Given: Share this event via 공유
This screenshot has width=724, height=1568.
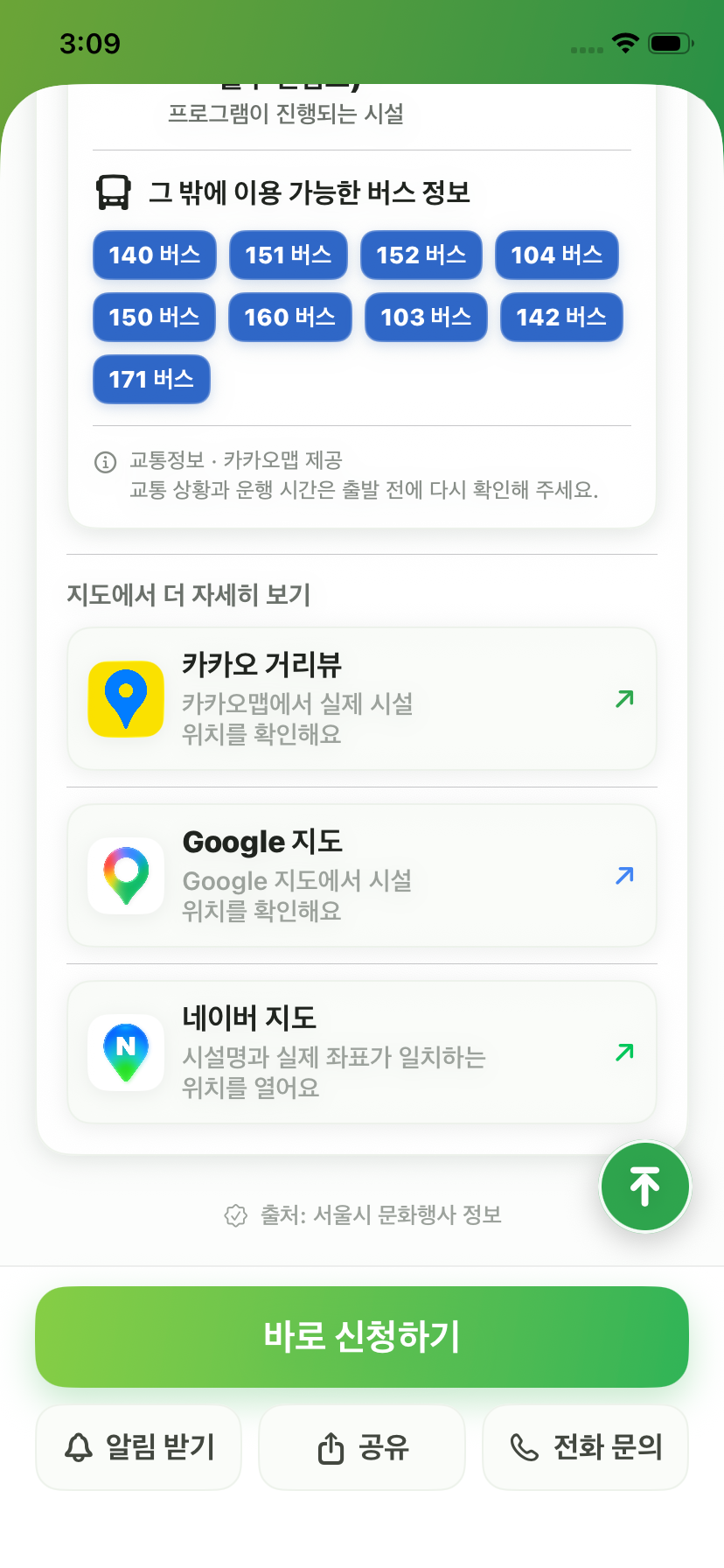Looking at the screenshot, I should tap(362, 1447).
